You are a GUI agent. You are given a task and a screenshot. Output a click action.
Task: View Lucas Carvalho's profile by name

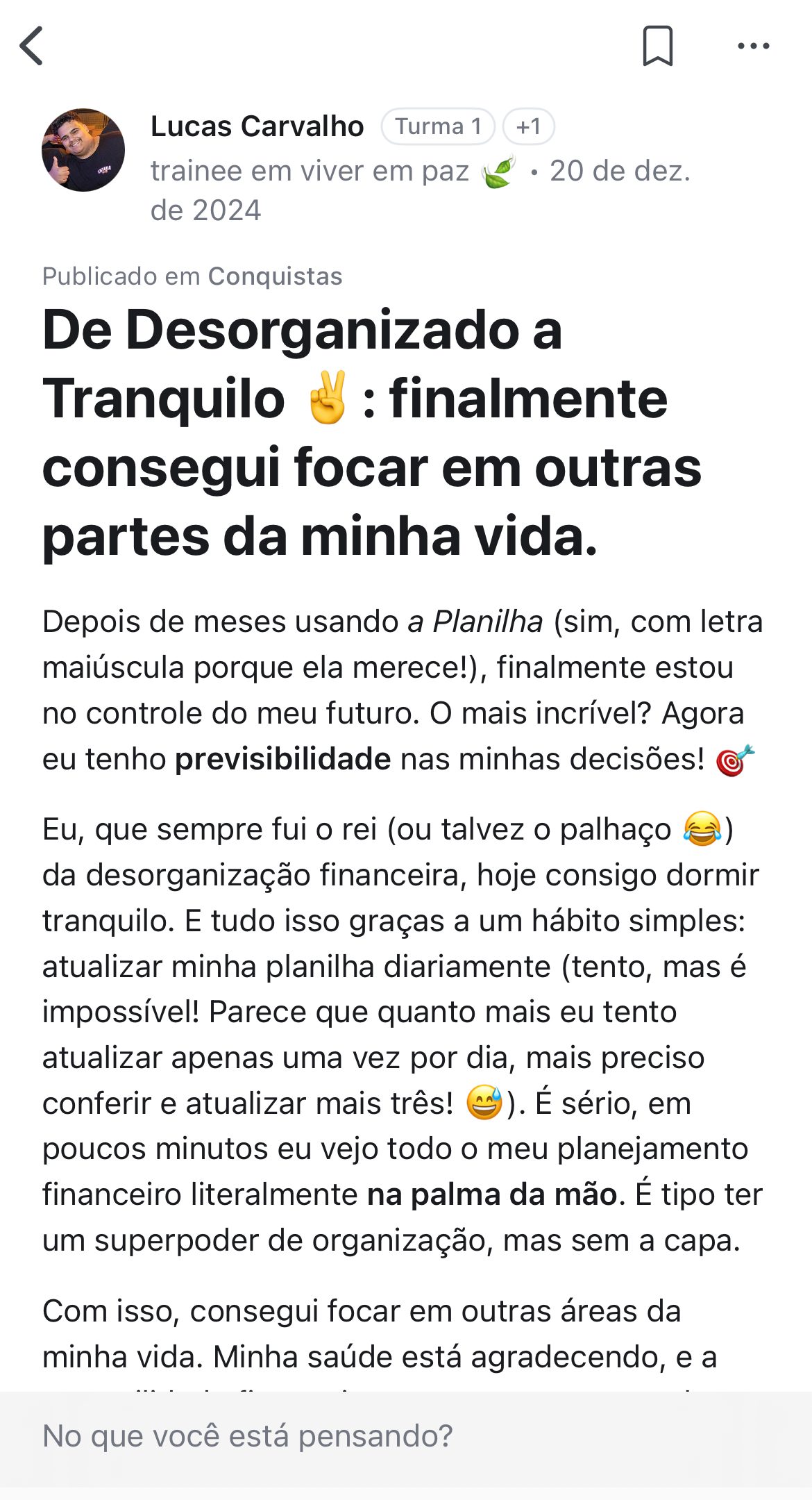pyautogui.click(x=257, y=126)
